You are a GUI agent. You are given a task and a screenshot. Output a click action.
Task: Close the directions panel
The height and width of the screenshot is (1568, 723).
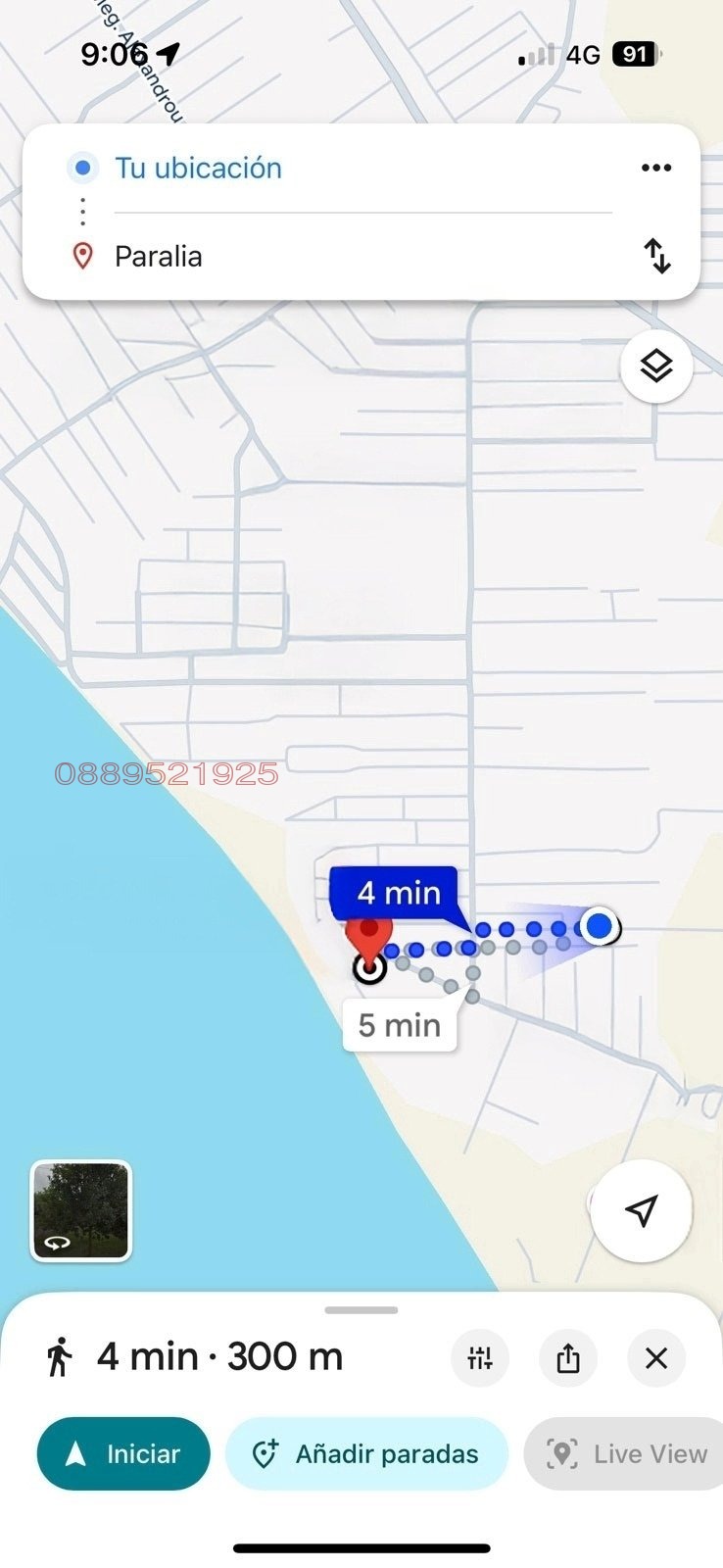click(656, 1358)
